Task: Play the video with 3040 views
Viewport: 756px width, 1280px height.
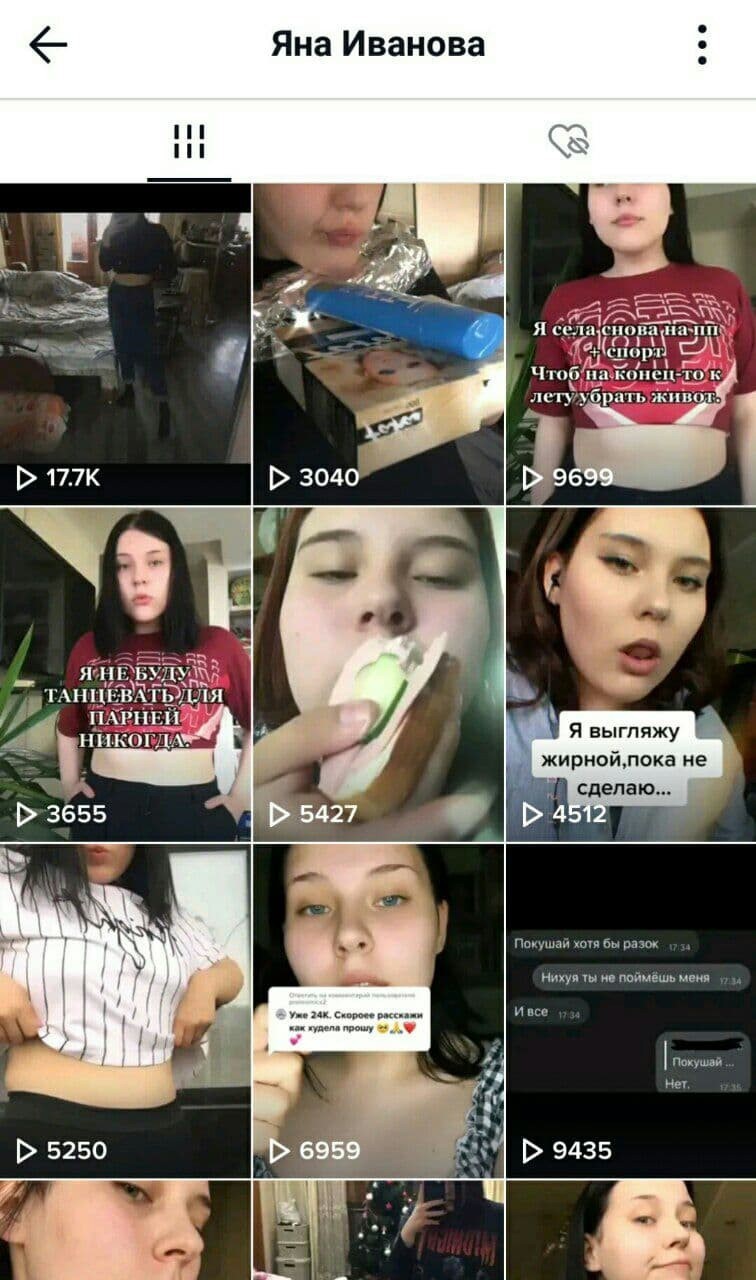Action: click(378, 343)
